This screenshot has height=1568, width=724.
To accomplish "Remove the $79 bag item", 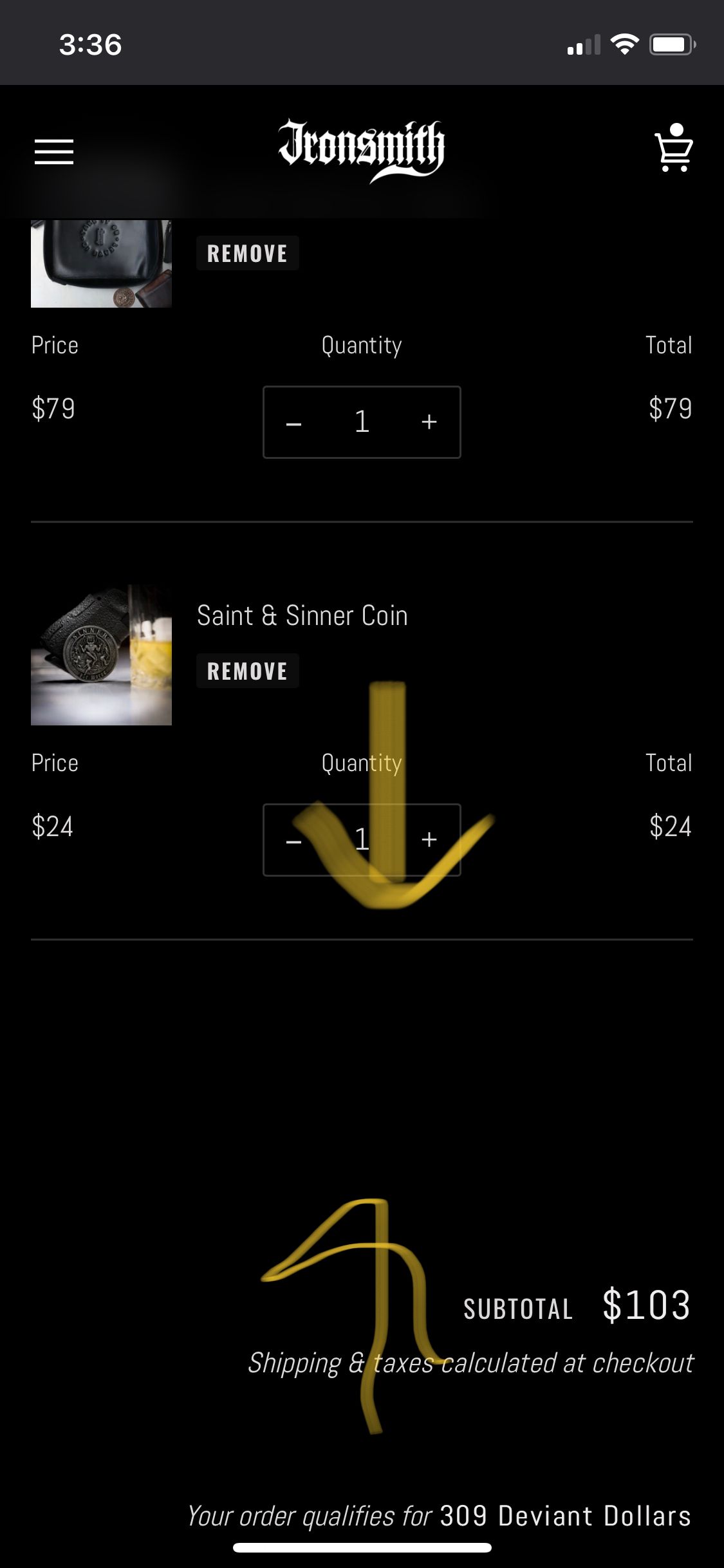I will (x=247, y=254).
